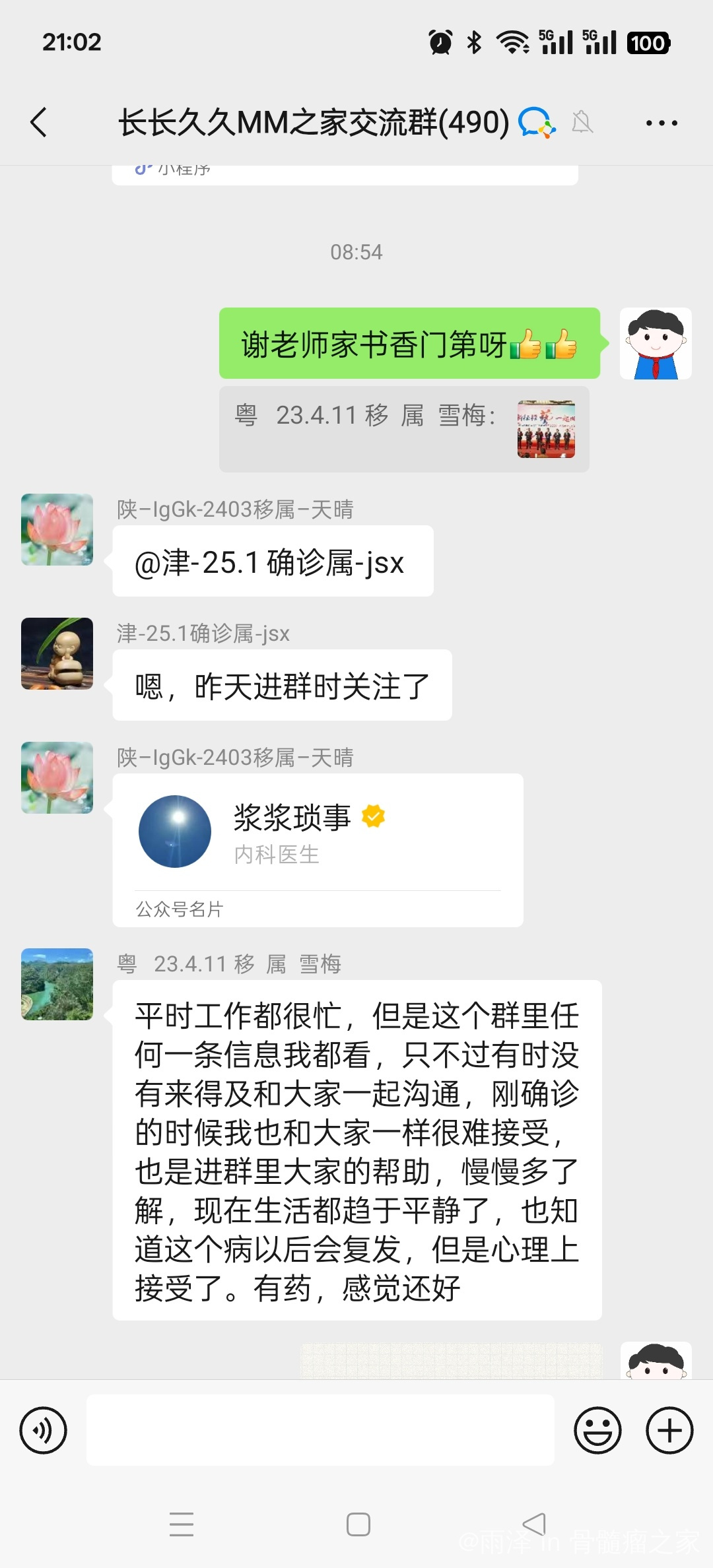This screenshot has width=713, height=1568.
Task: Open the system recent apps menu
Action: (182, 1524)
